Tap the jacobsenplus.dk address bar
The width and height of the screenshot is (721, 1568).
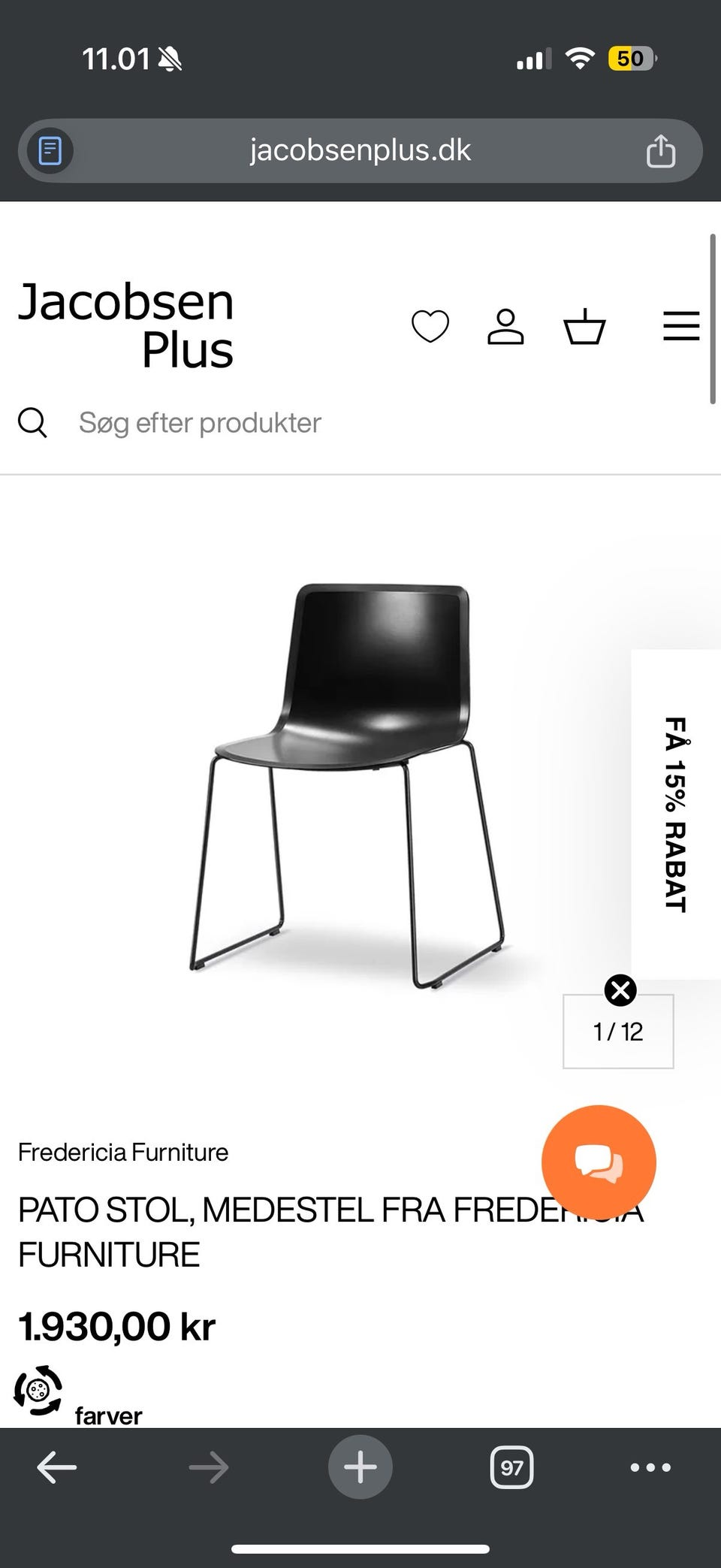pos(360,151)
